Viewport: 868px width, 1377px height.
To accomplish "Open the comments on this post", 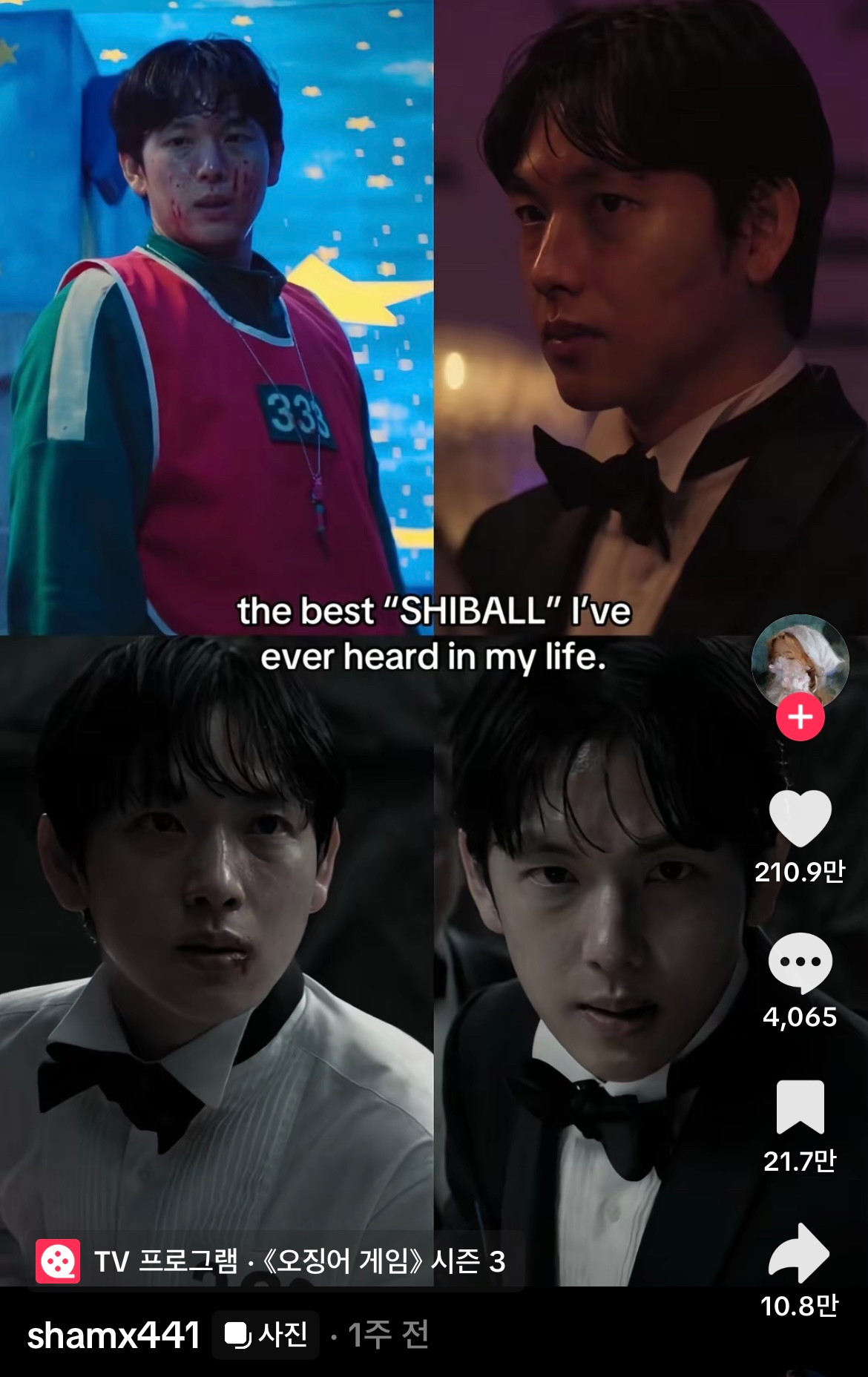I will (800, 962).
